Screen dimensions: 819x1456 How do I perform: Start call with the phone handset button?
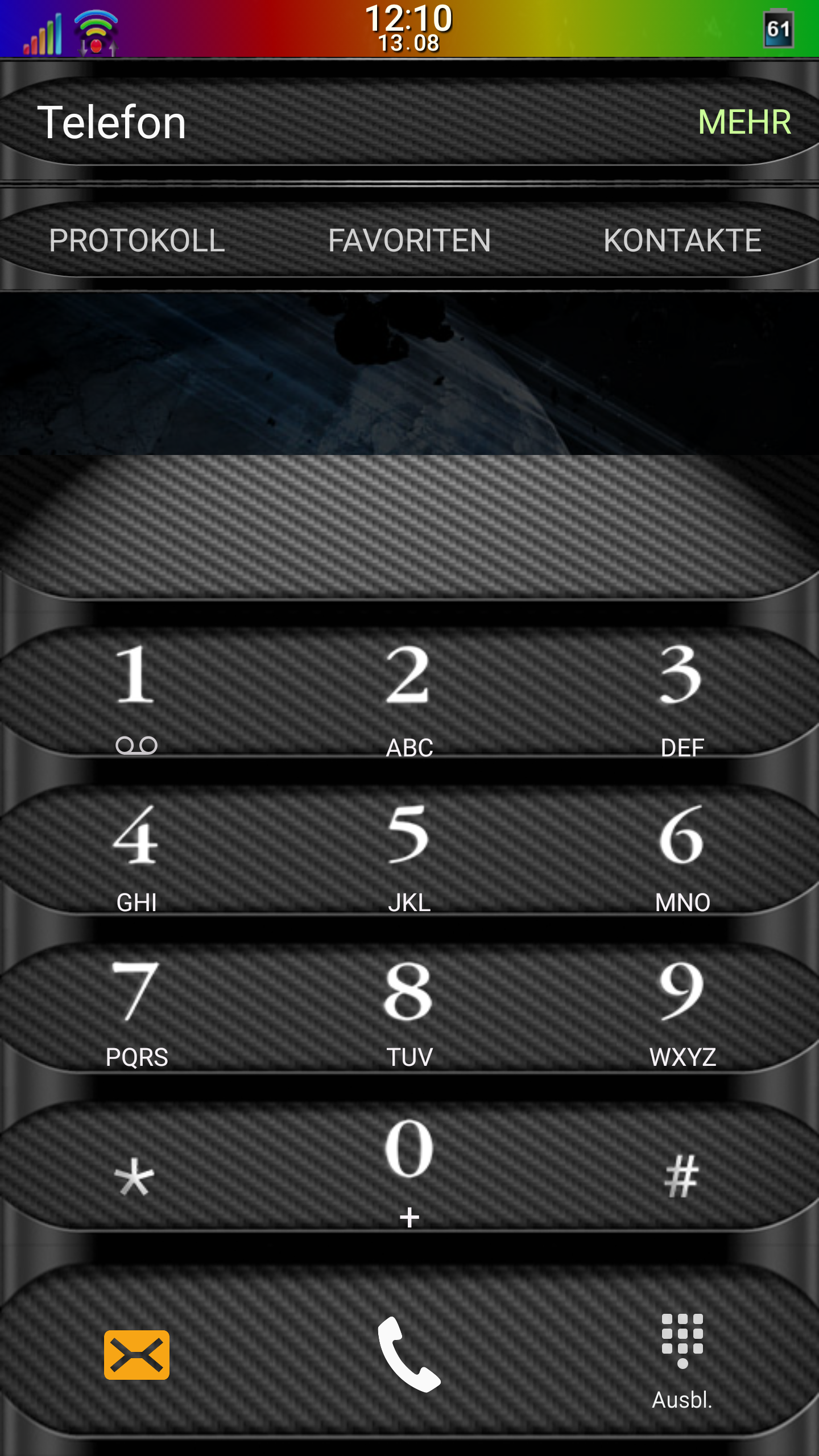click(x=409, y=1354)
